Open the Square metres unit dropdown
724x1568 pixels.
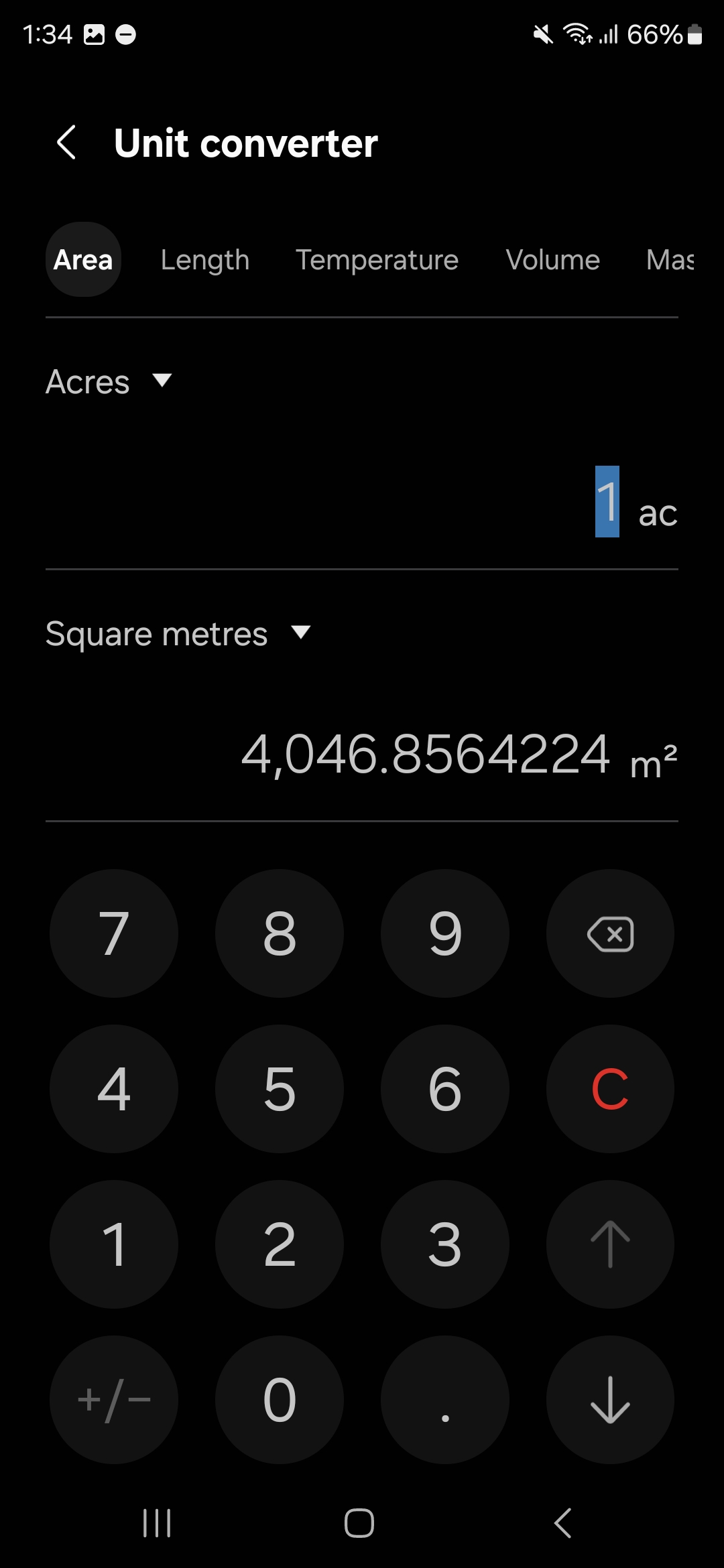(x=178, y=634)
